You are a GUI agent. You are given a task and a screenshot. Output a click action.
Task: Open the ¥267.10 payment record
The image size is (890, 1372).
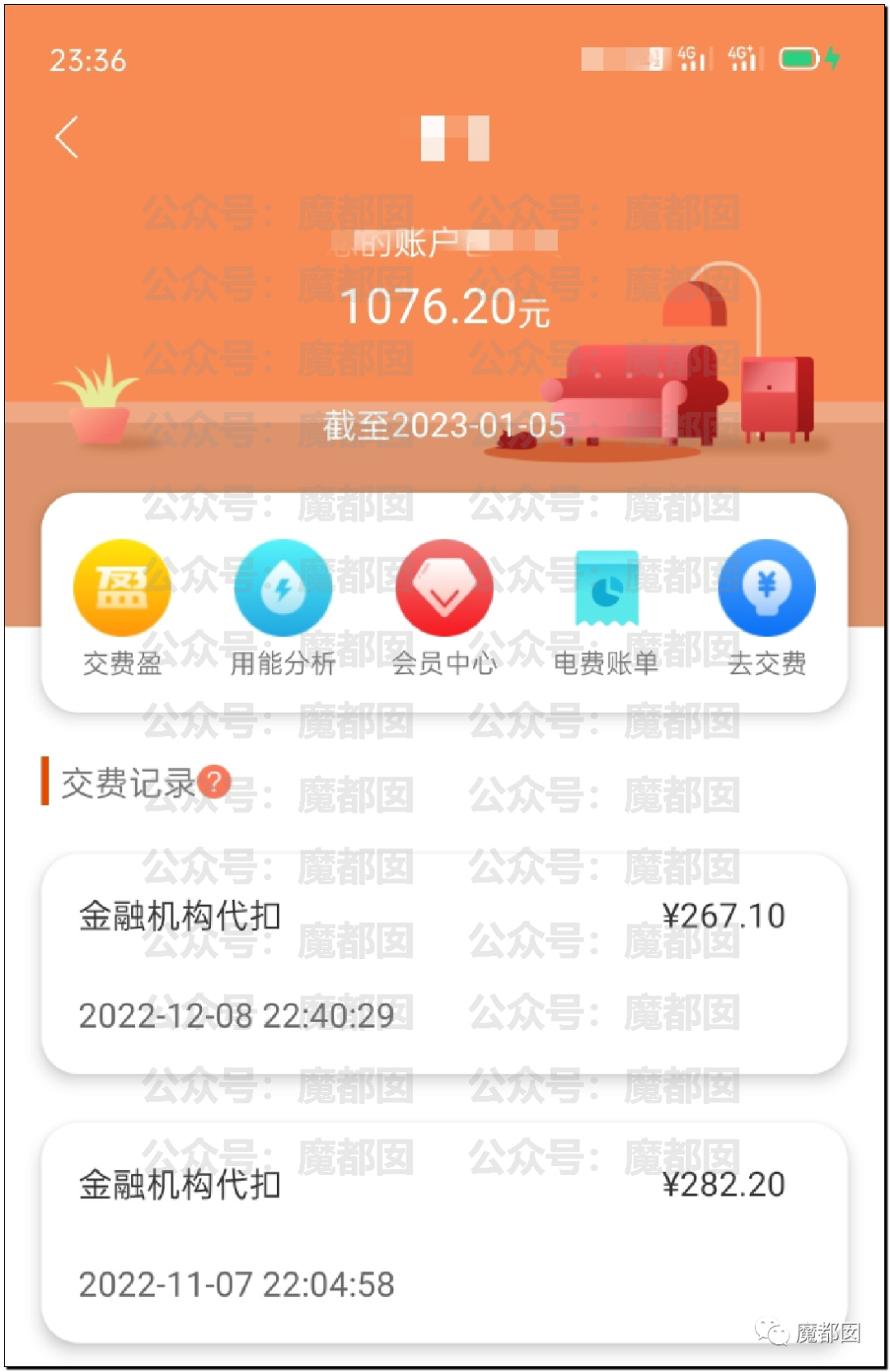[444, 963]
